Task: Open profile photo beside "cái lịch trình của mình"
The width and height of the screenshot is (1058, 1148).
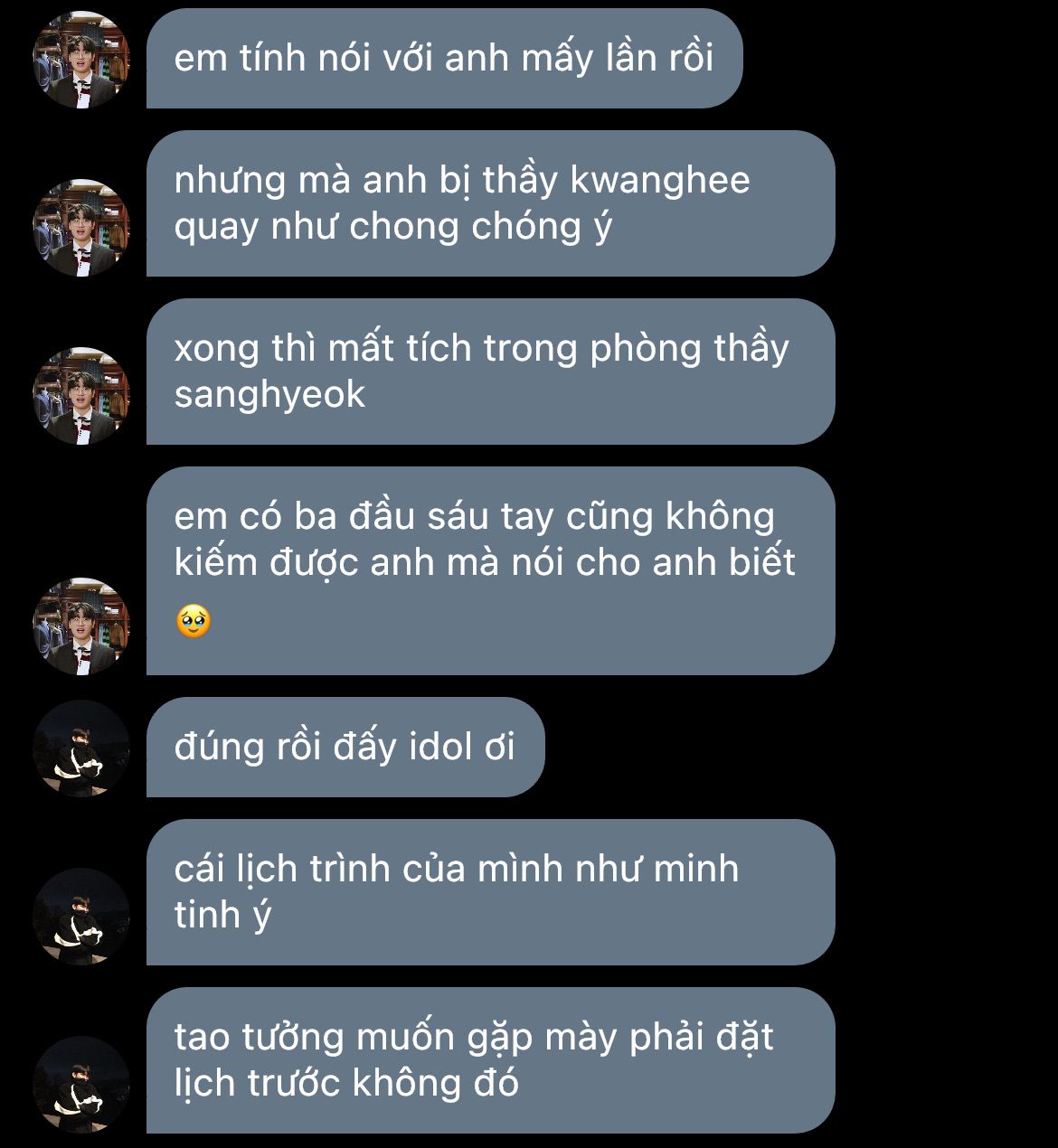Action: pos(81,917)
